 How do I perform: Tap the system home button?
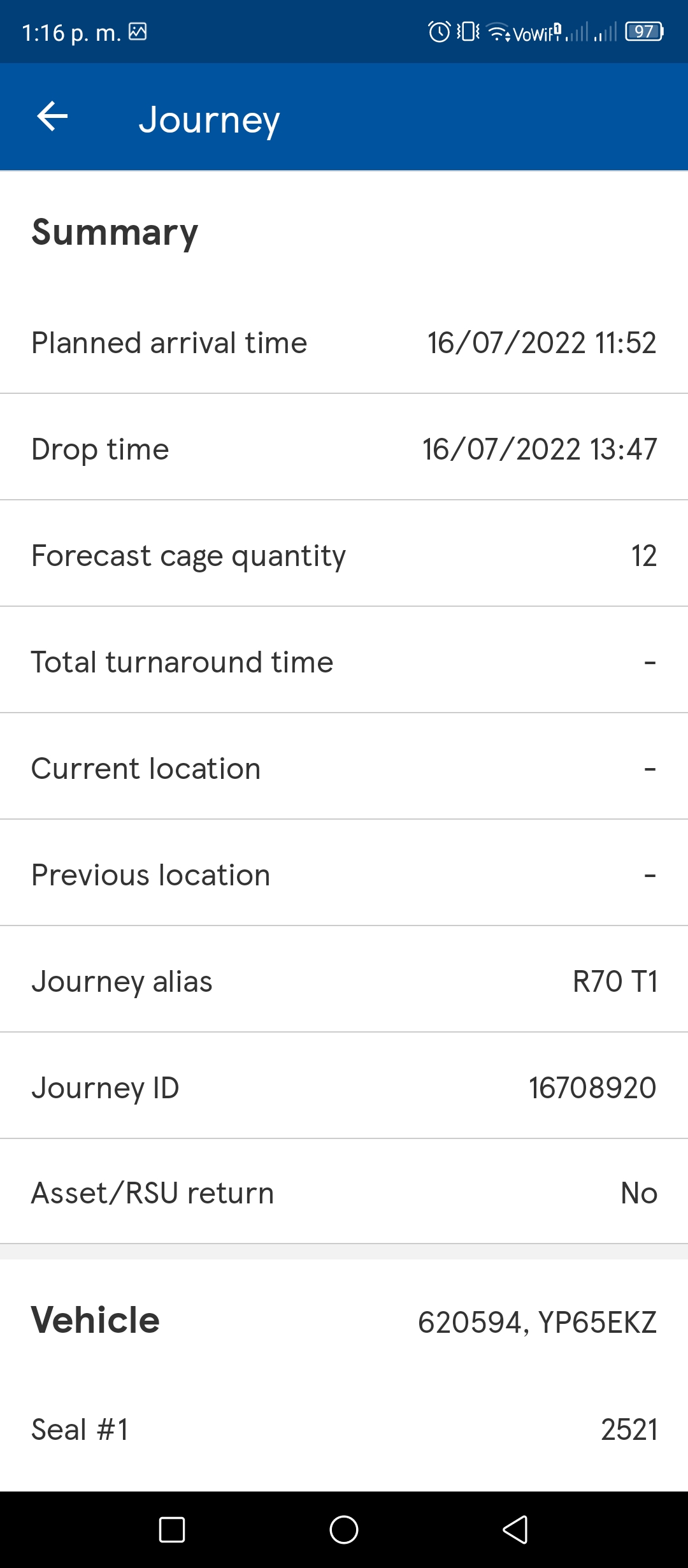[344, 1529]
